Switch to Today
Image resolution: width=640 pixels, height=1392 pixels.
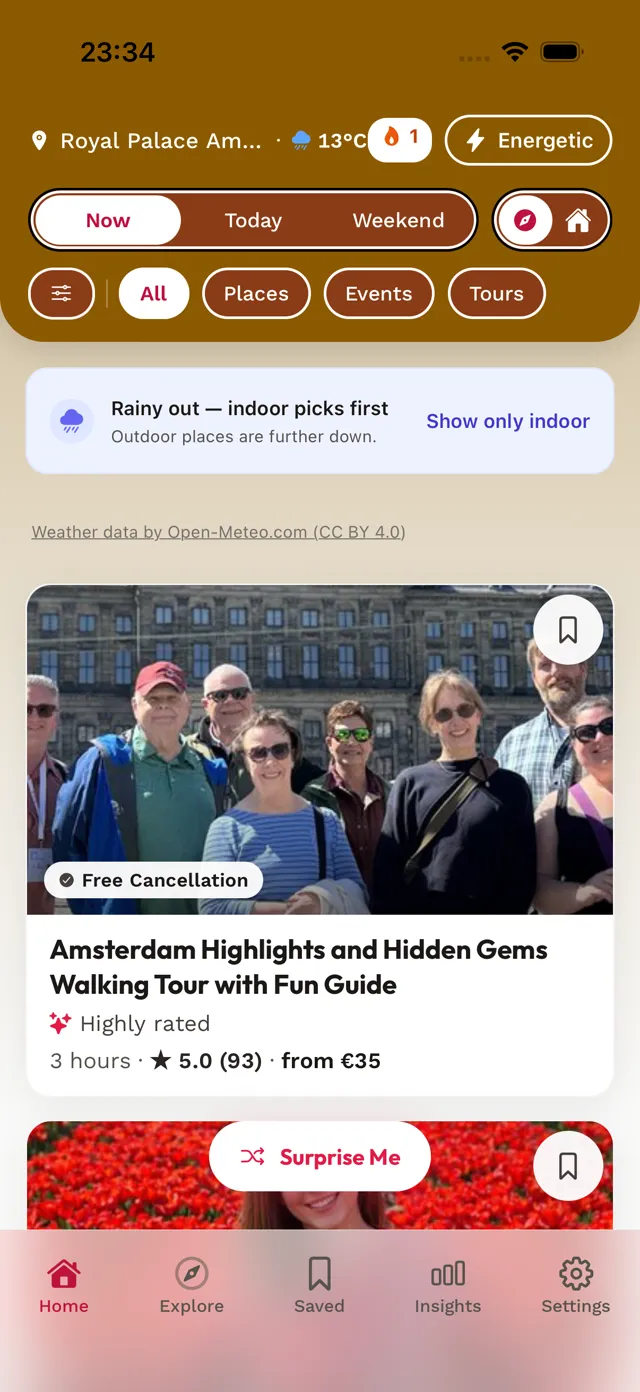click(253, 220)
